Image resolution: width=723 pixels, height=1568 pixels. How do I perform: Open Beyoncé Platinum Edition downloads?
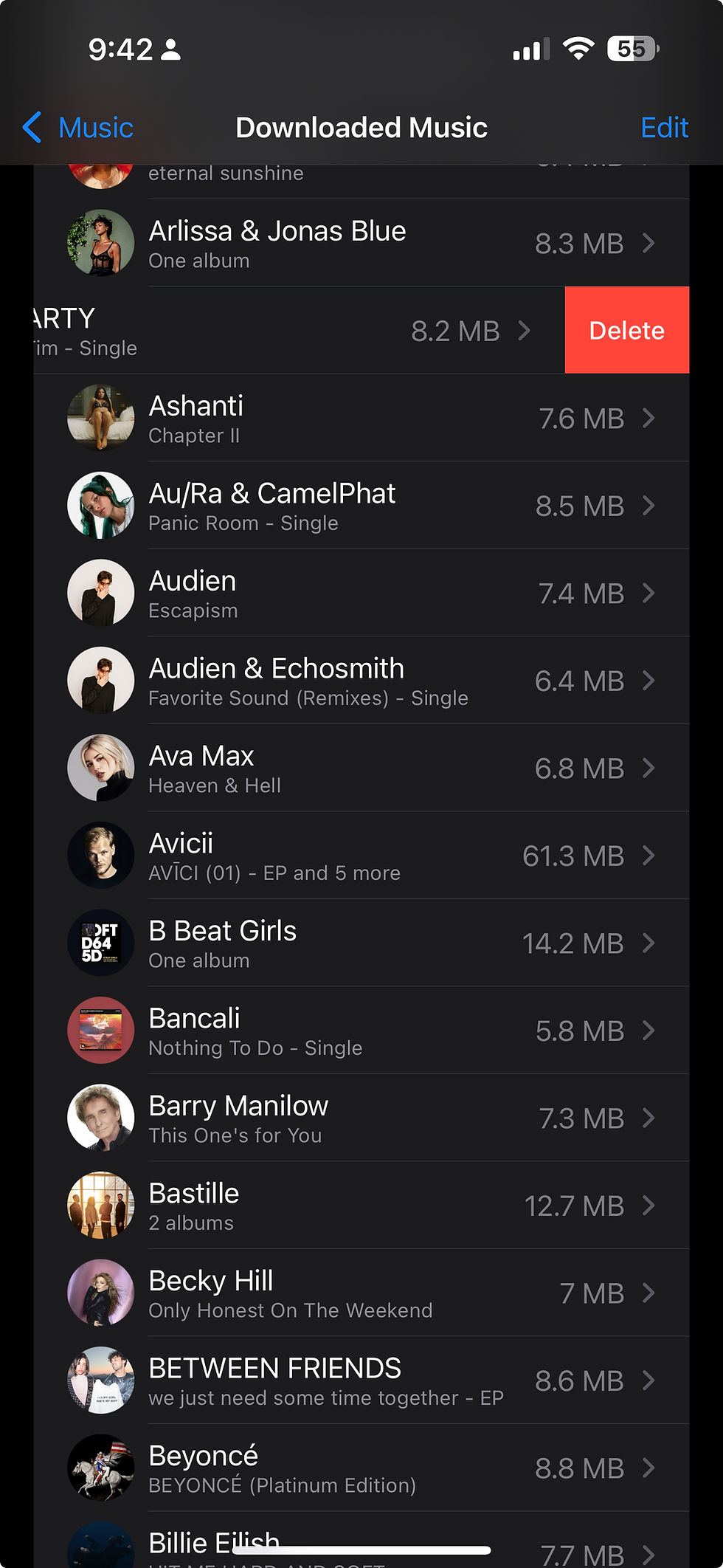361,1468
